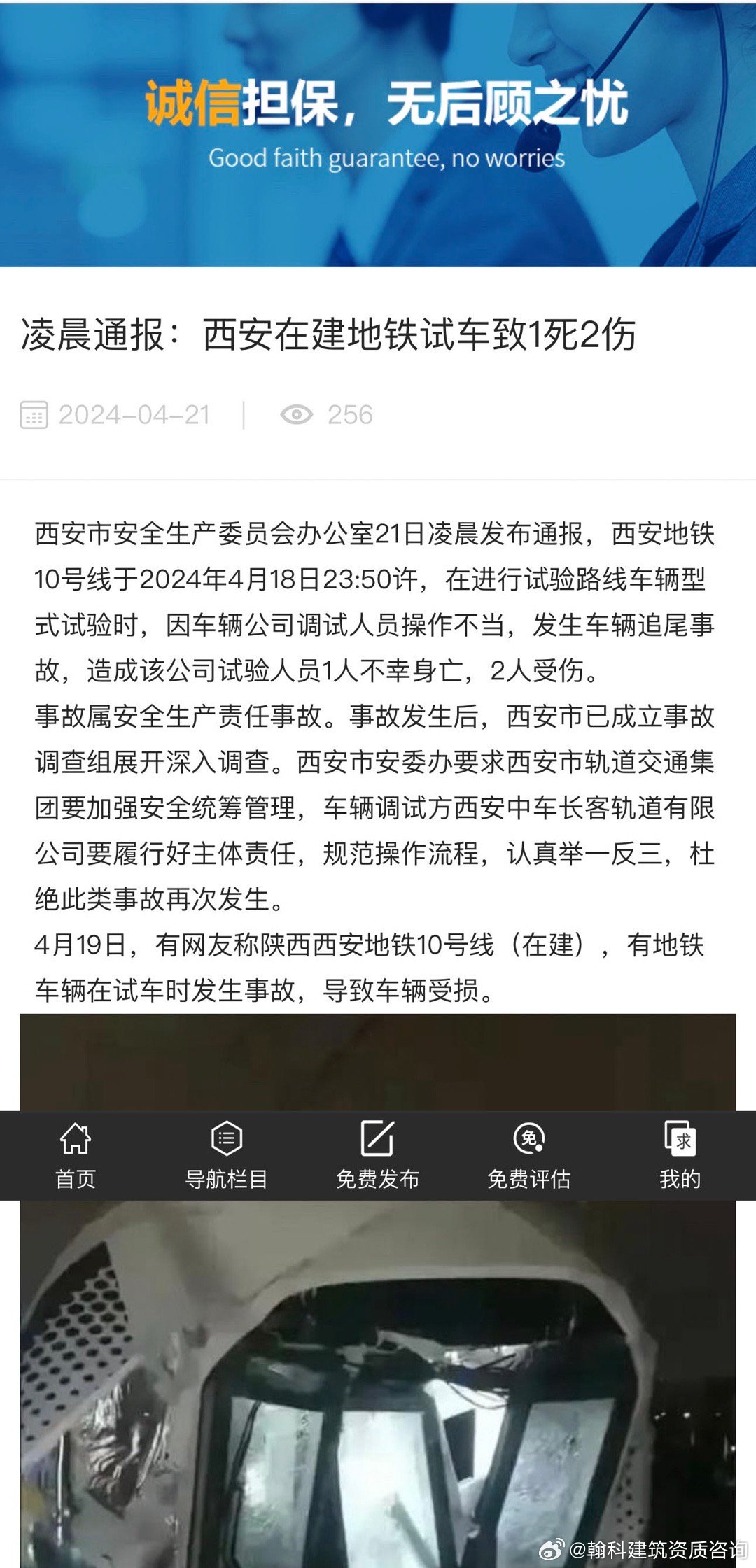View the damaged subway train photo
This screenshot has height=1568, width=756.
[x=378, y=1382]
